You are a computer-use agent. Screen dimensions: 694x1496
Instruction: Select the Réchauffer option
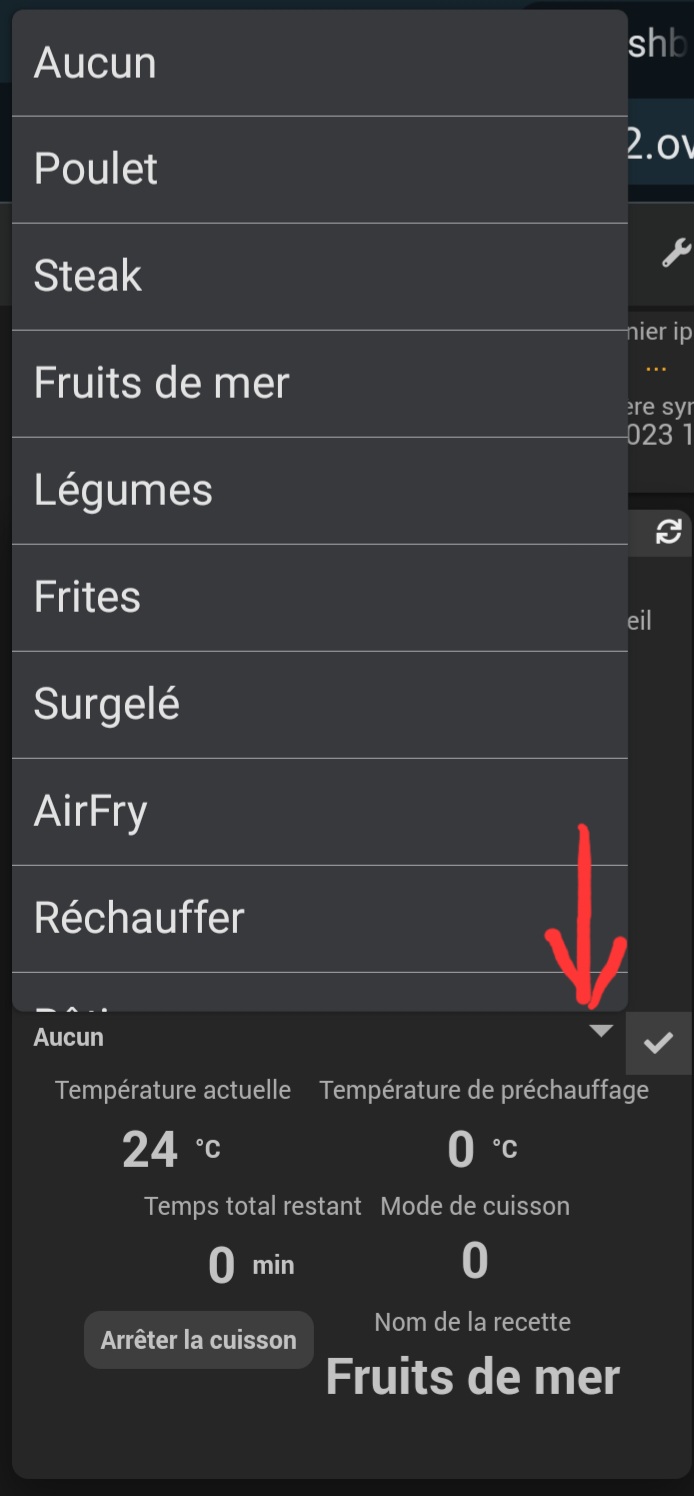[319, 918]
